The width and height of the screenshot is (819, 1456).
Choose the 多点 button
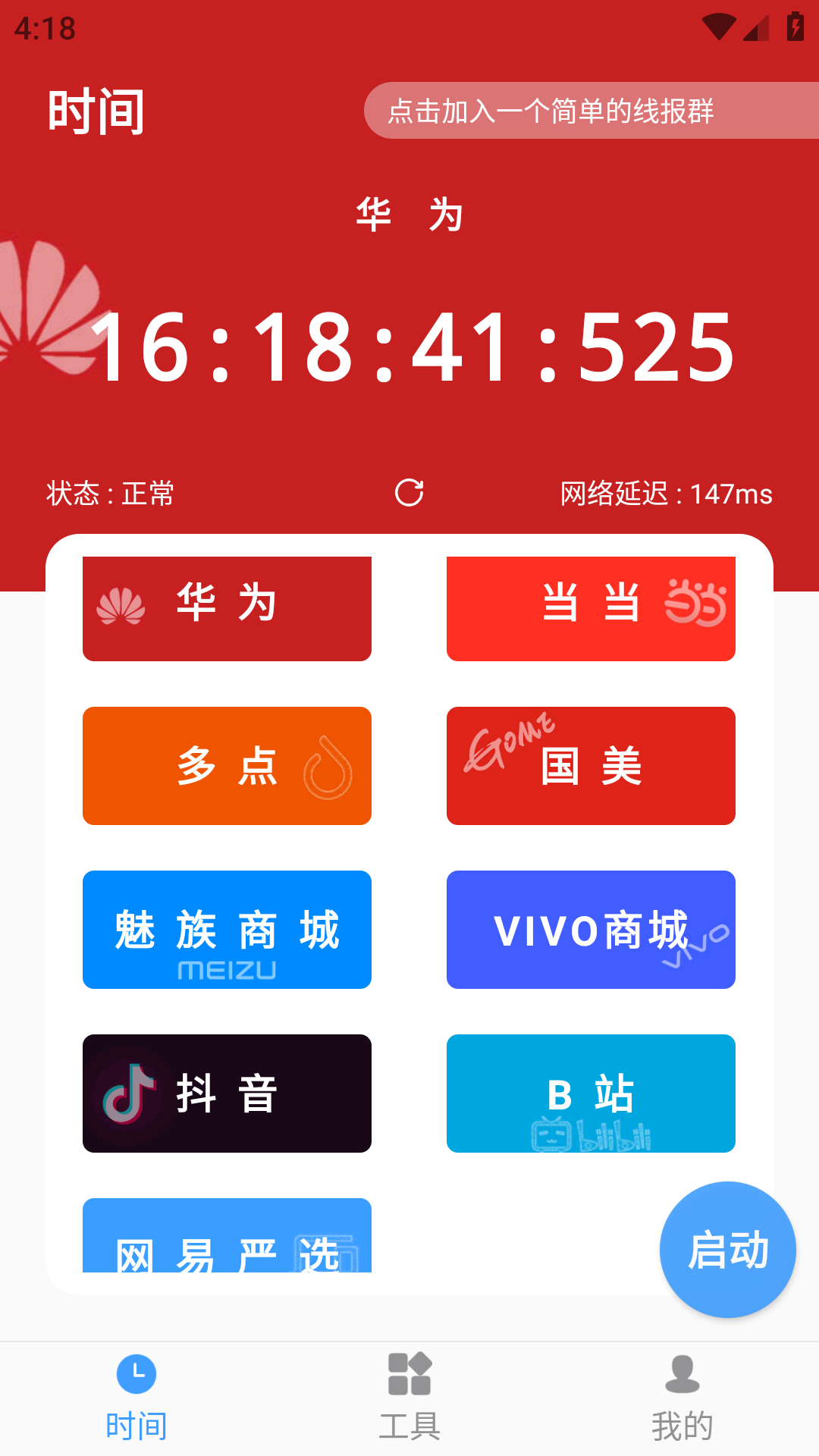227,766
